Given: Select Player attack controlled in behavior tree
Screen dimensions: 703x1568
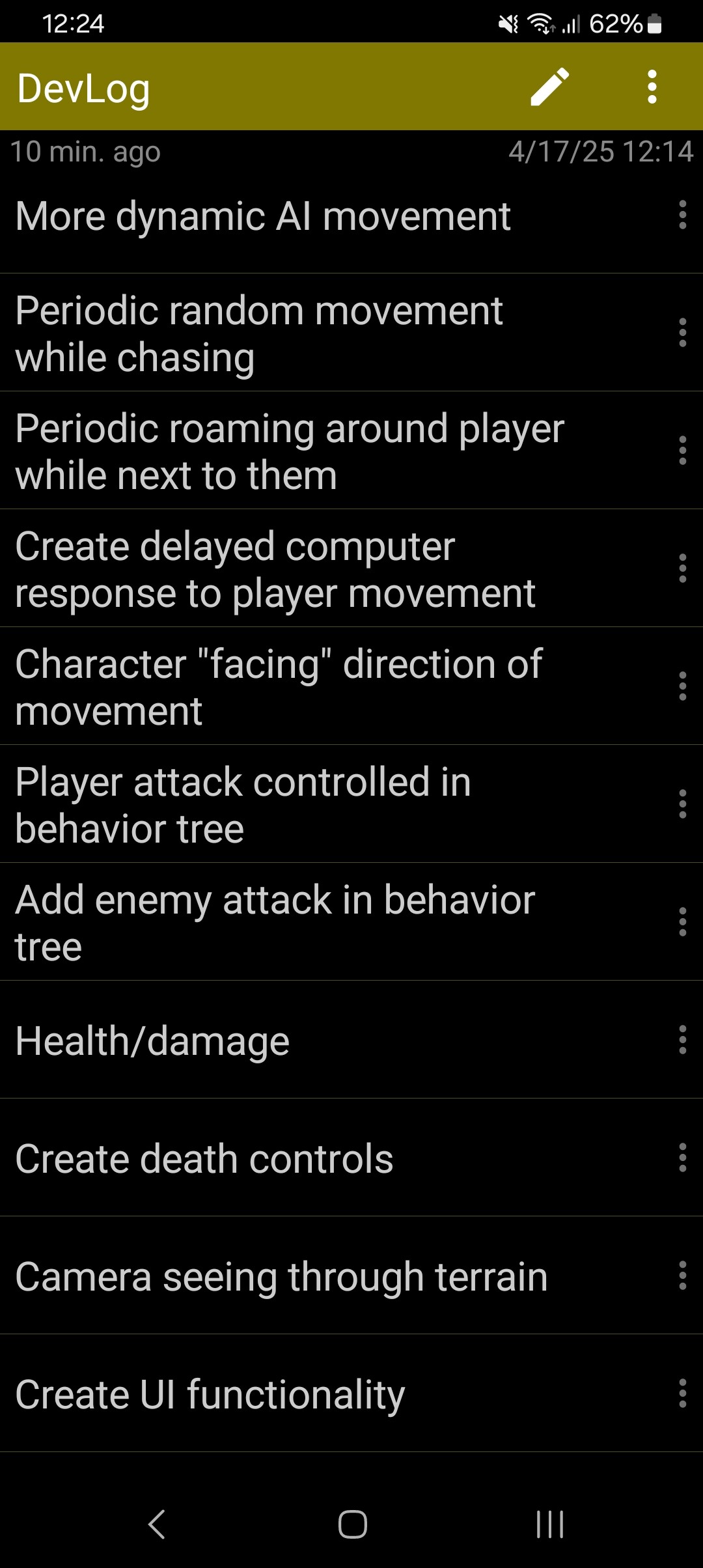Looking at the screenshot, I should click(351, 804).
